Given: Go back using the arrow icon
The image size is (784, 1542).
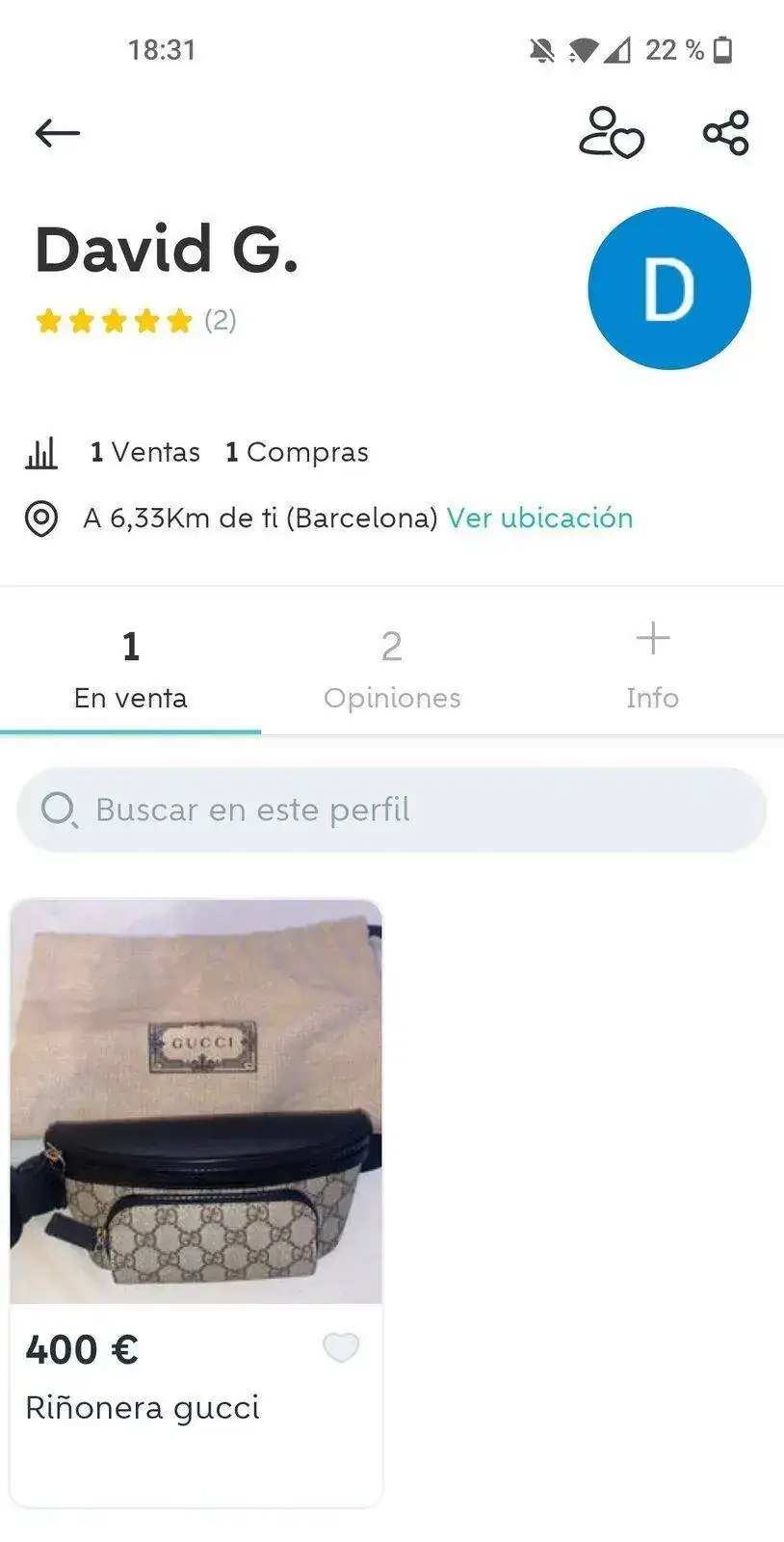Looking at the screenshot, I should pos(57,133).
